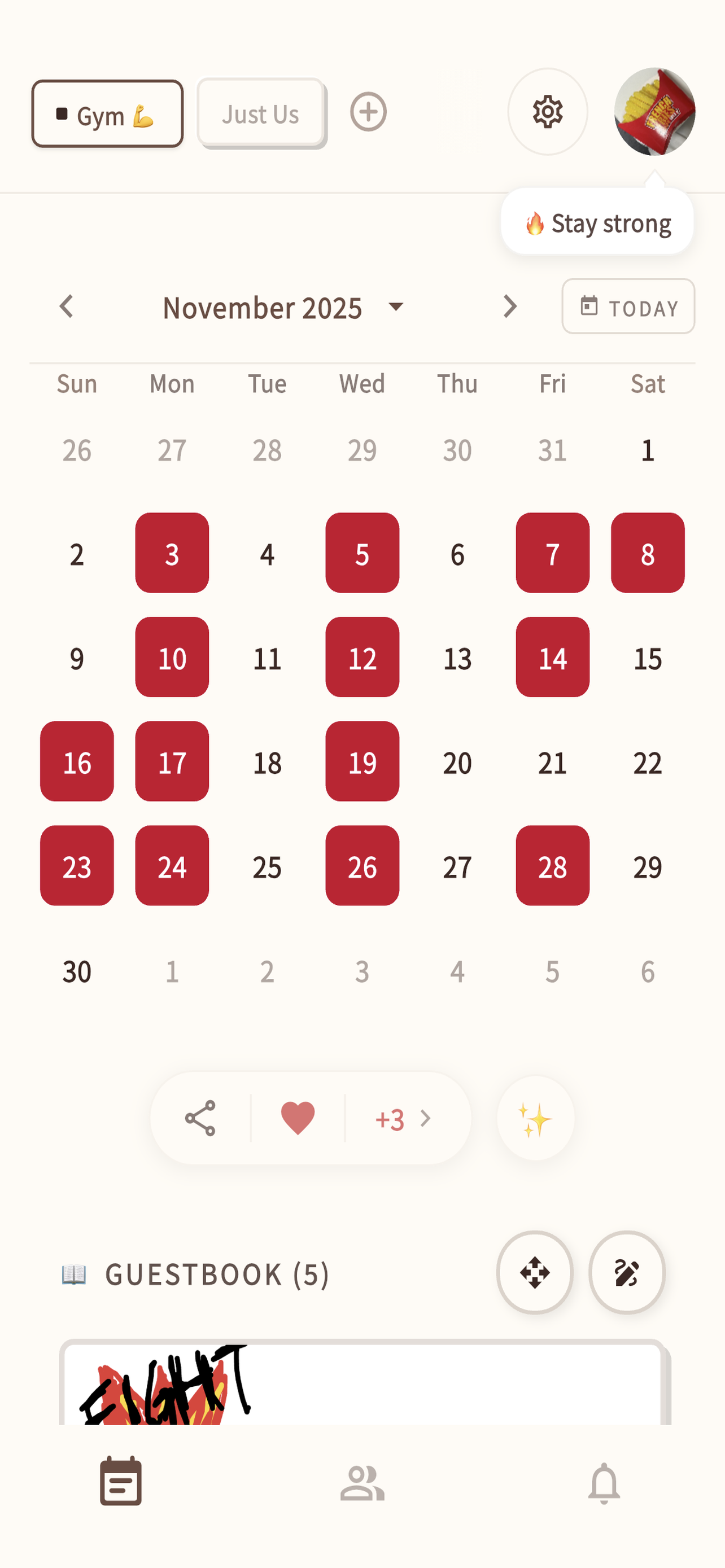Select marked day November 19

coord(362,762)
